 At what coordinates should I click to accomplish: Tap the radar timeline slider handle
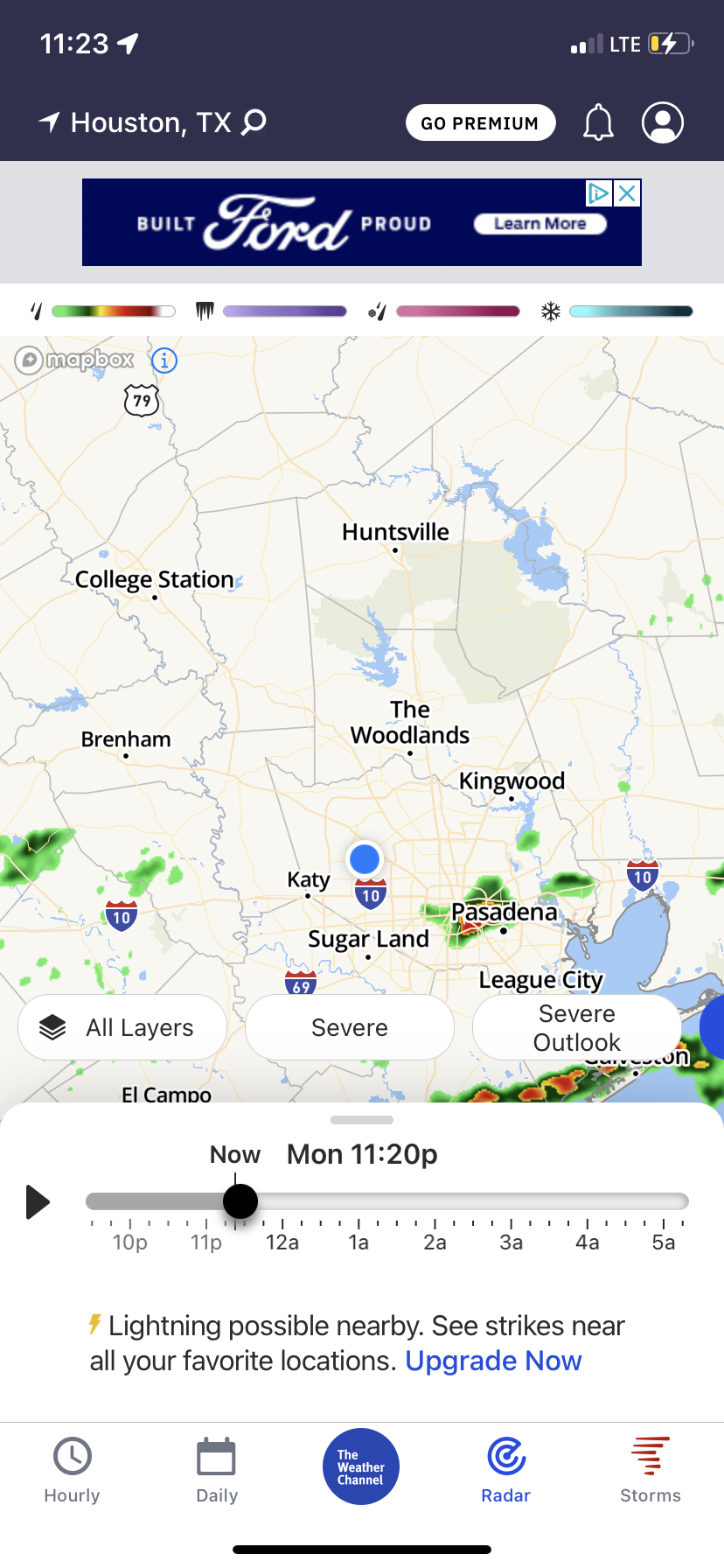240,1201
